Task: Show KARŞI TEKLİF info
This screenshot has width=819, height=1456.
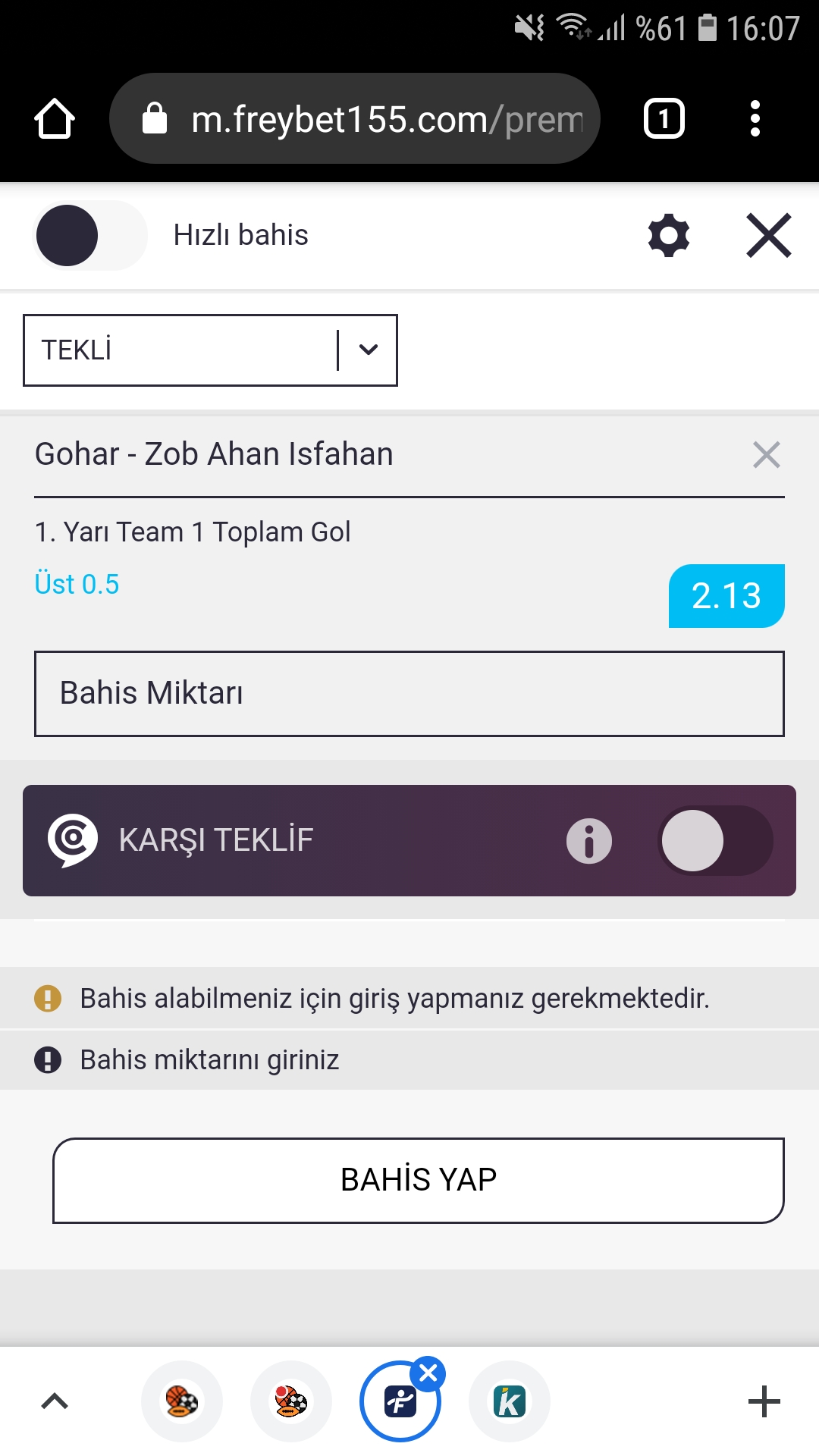Action: click(589, 841)
